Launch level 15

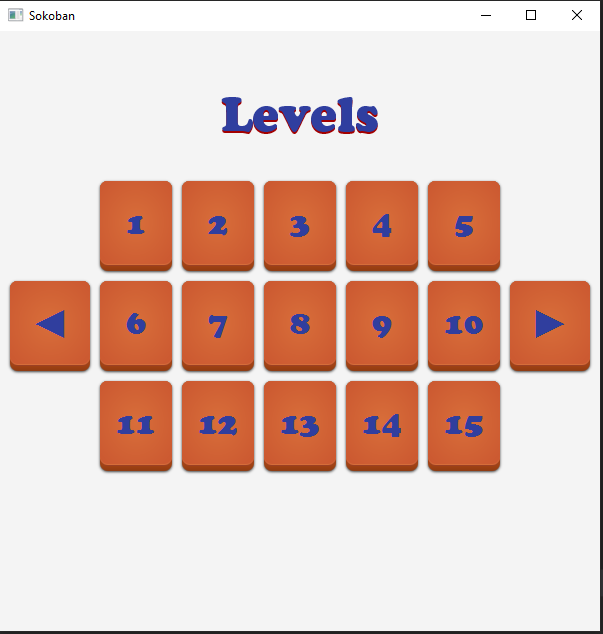[x=464, y=424]
